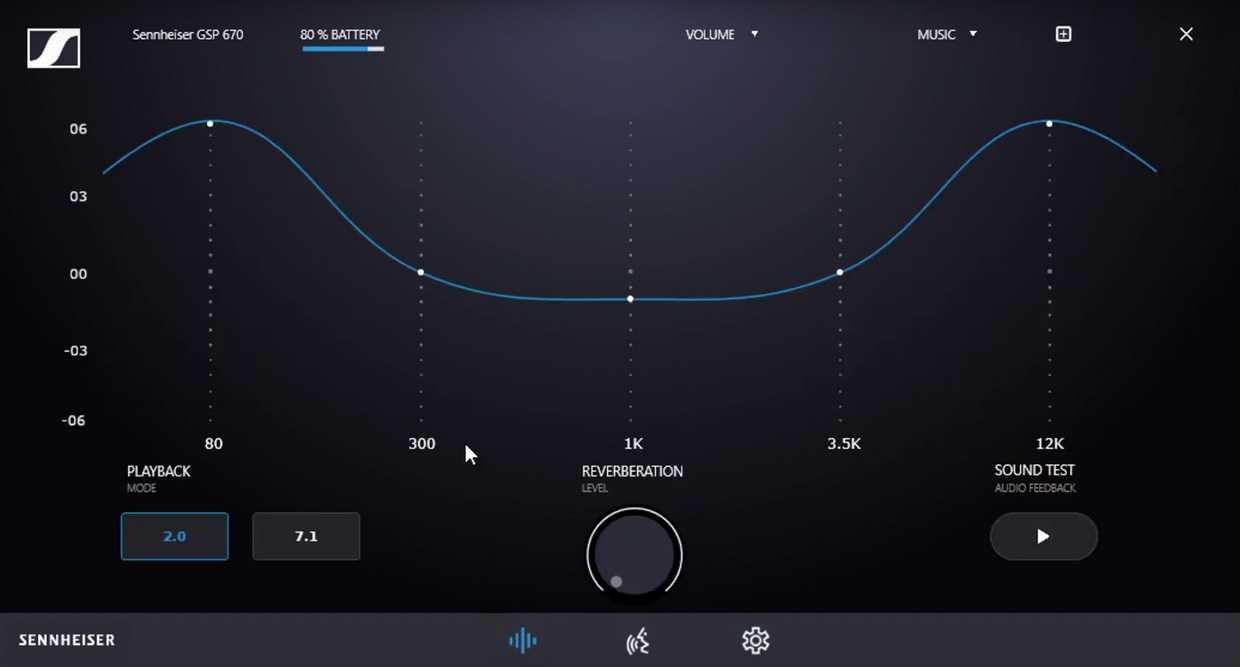Select the 1K equalizer band point
This screenshot has height=667, width=1240.
tap(630, 299)
